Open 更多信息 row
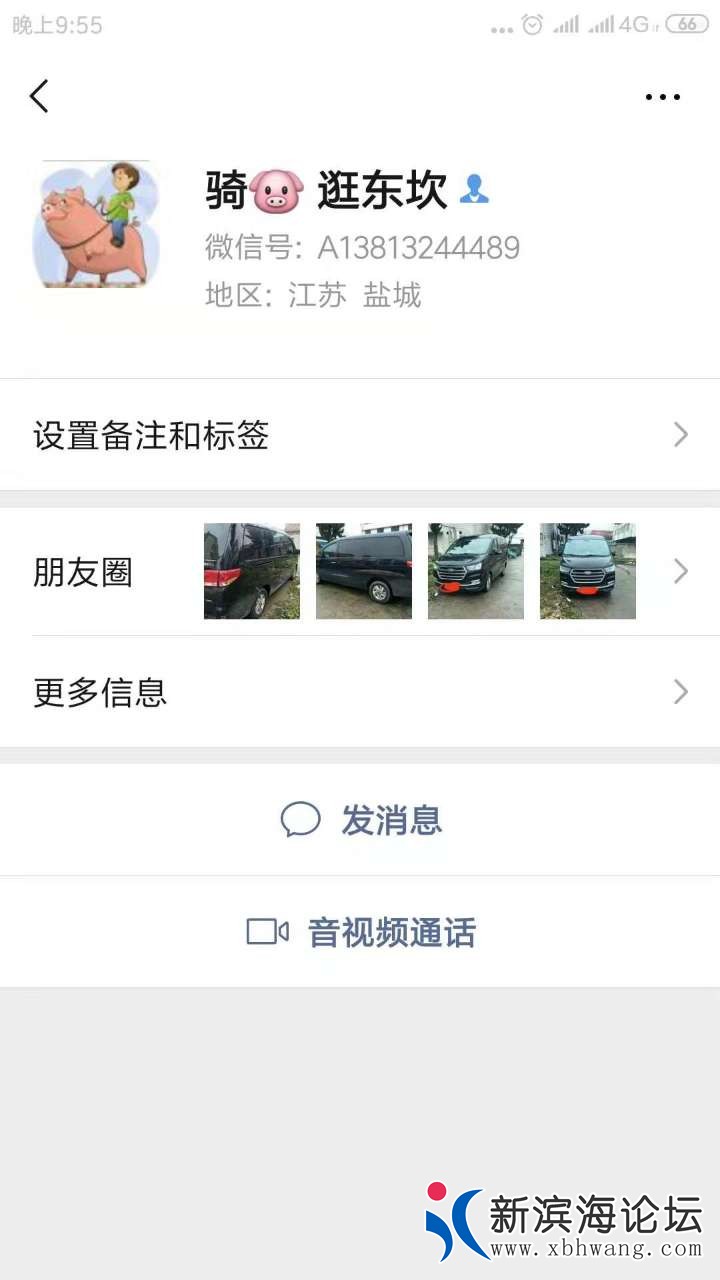This screenshot has height=1280, width=720. [x=360, y=692]
